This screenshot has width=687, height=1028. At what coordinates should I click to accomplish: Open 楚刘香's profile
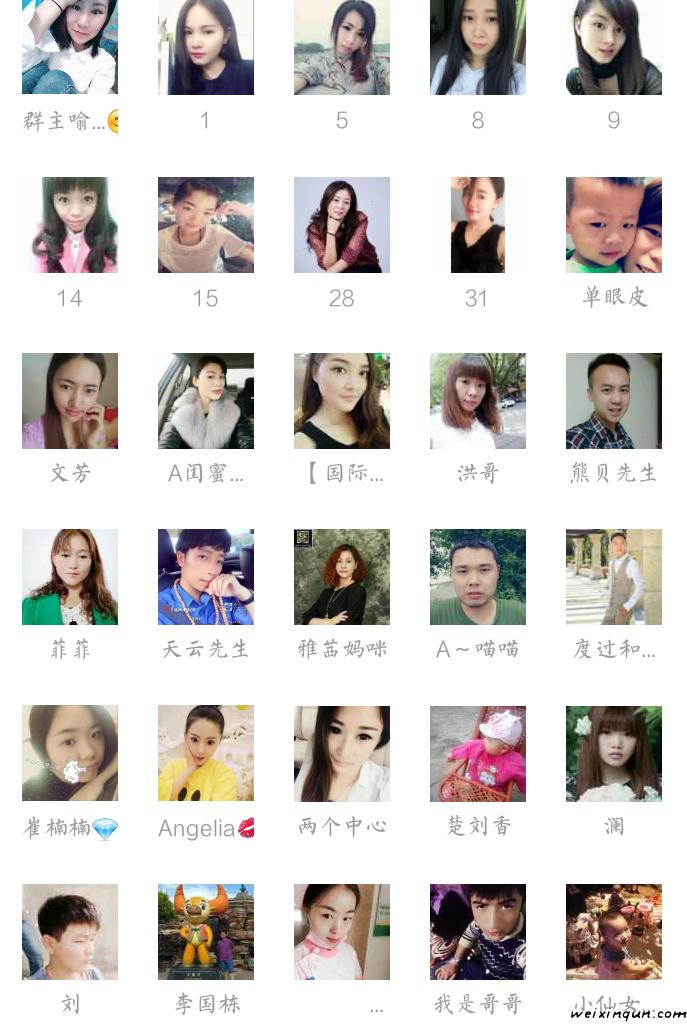point(477,753)
